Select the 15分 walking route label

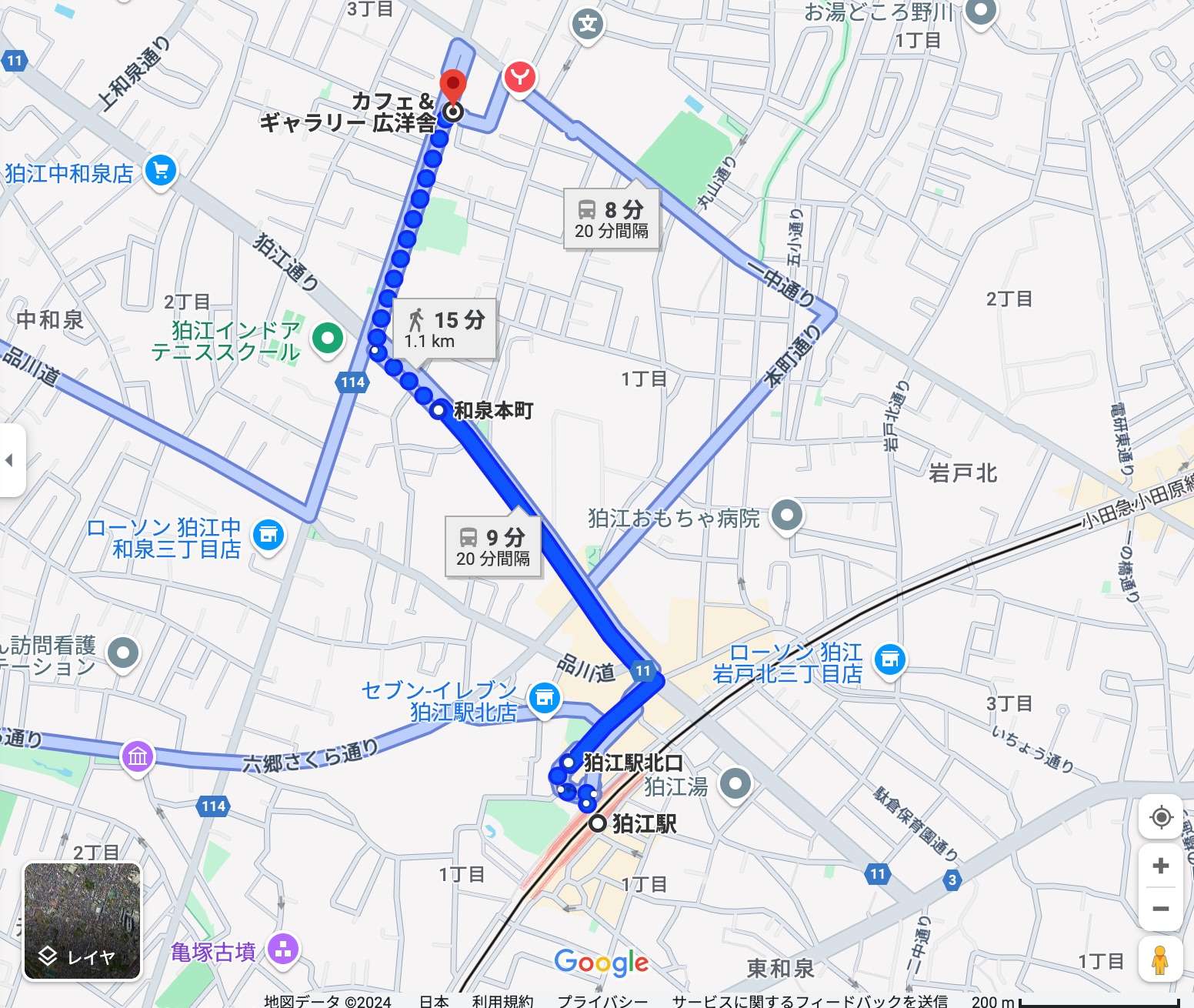[445, 329]
